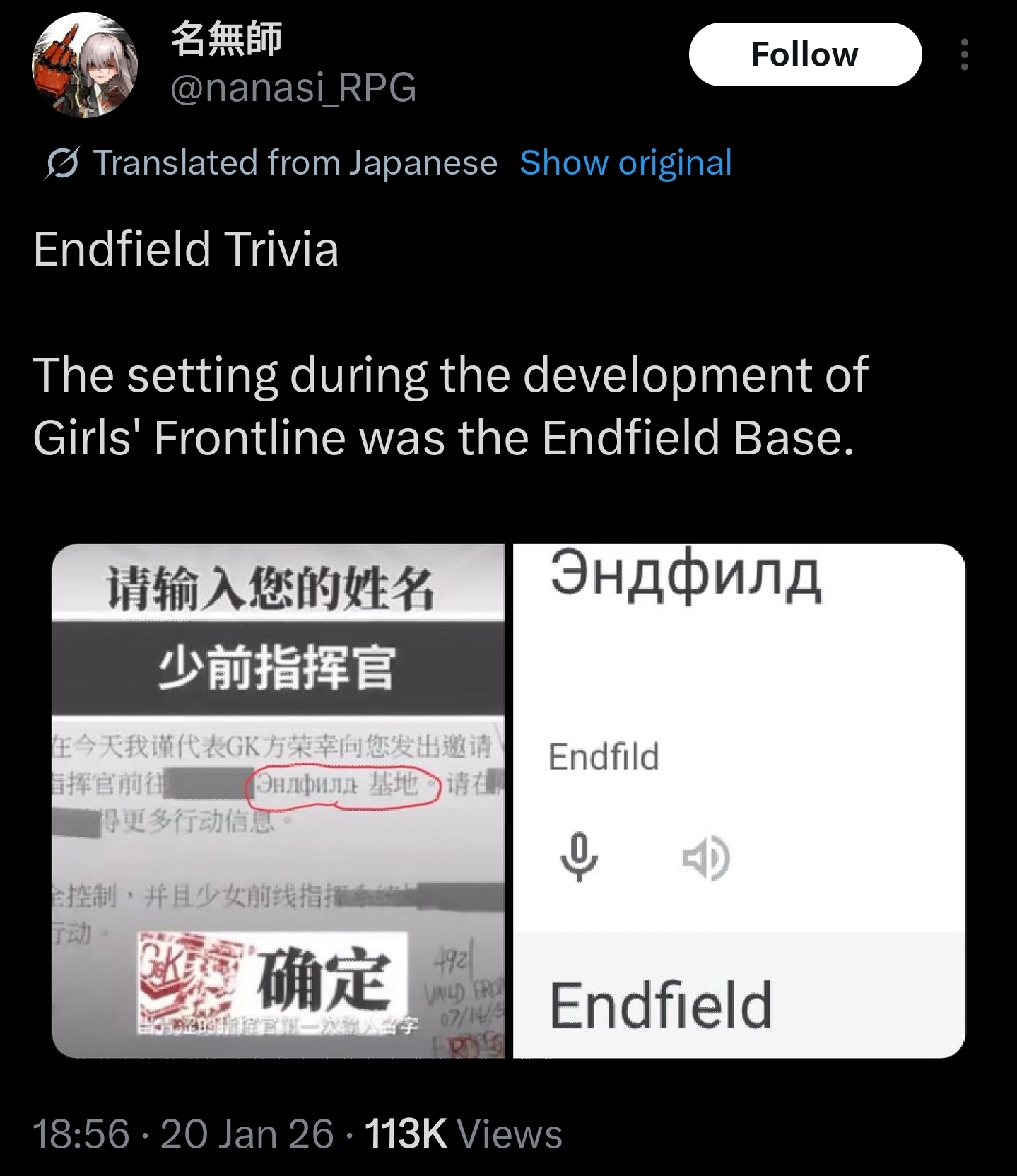Image resolution: width=1017 pixels, height=1176 pixels.
Task: Open the Chinese invitation letter image
Action: click(278, 801)
